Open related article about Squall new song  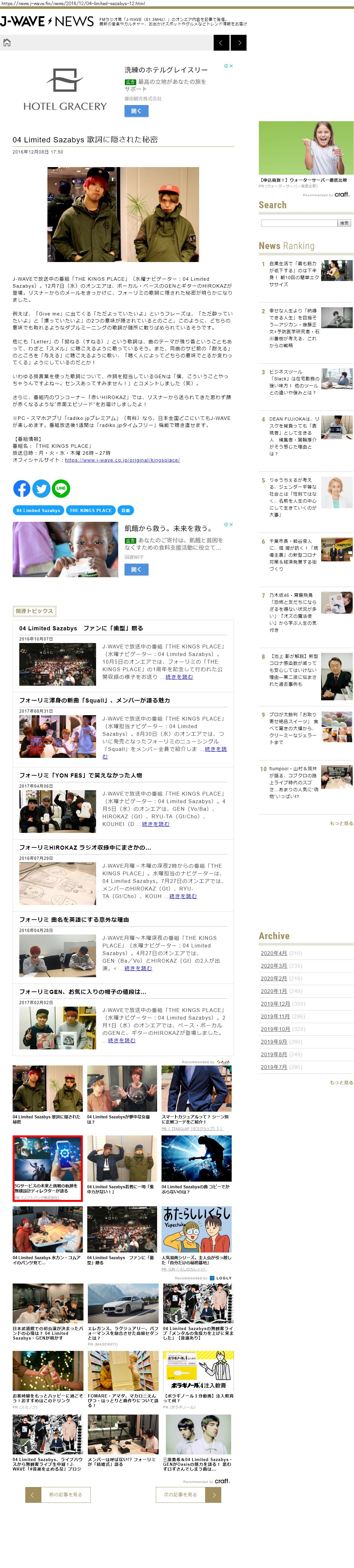[94, 700]
